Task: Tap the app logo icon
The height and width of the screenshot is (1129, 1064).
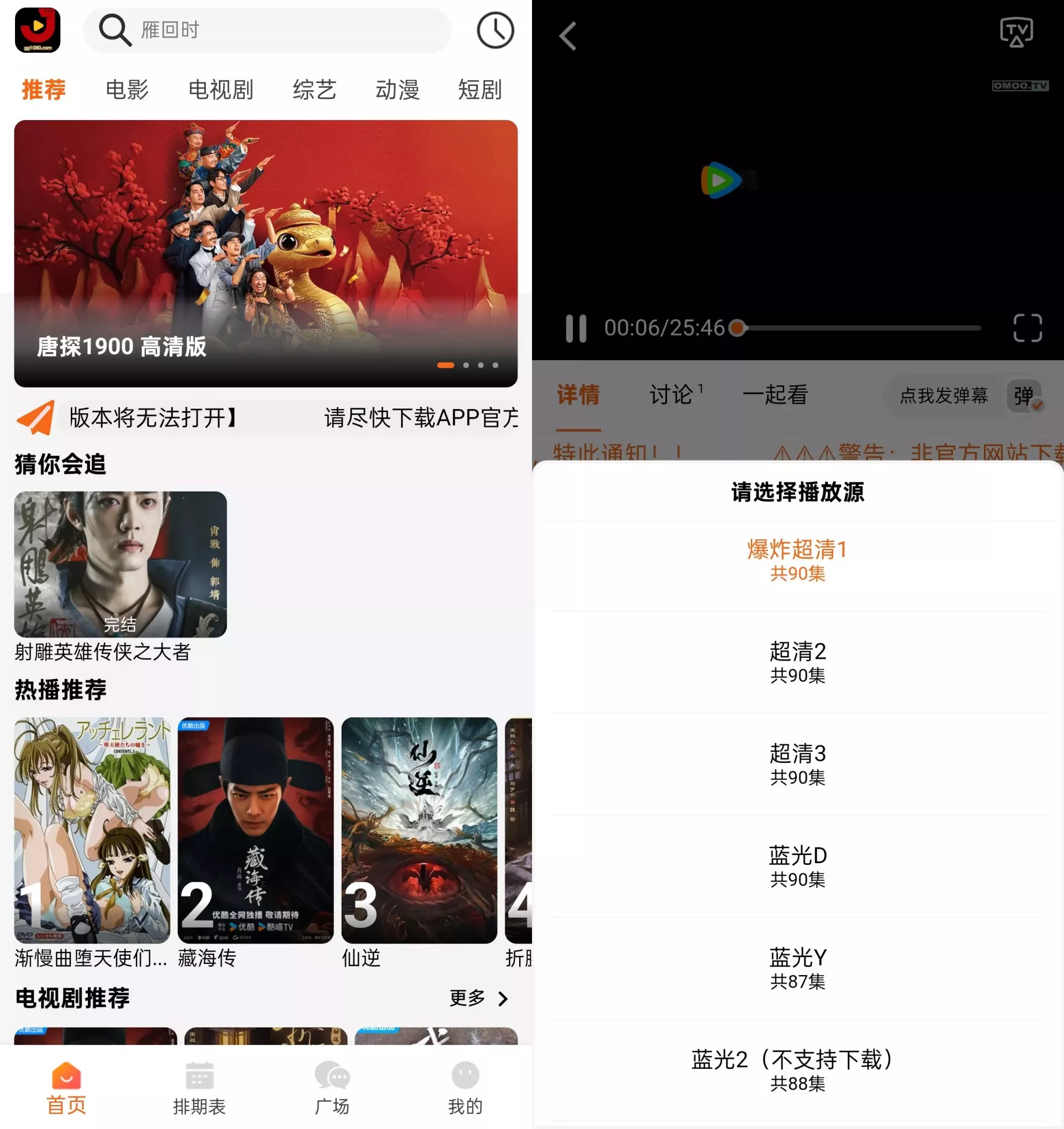Action: [38, 31]
